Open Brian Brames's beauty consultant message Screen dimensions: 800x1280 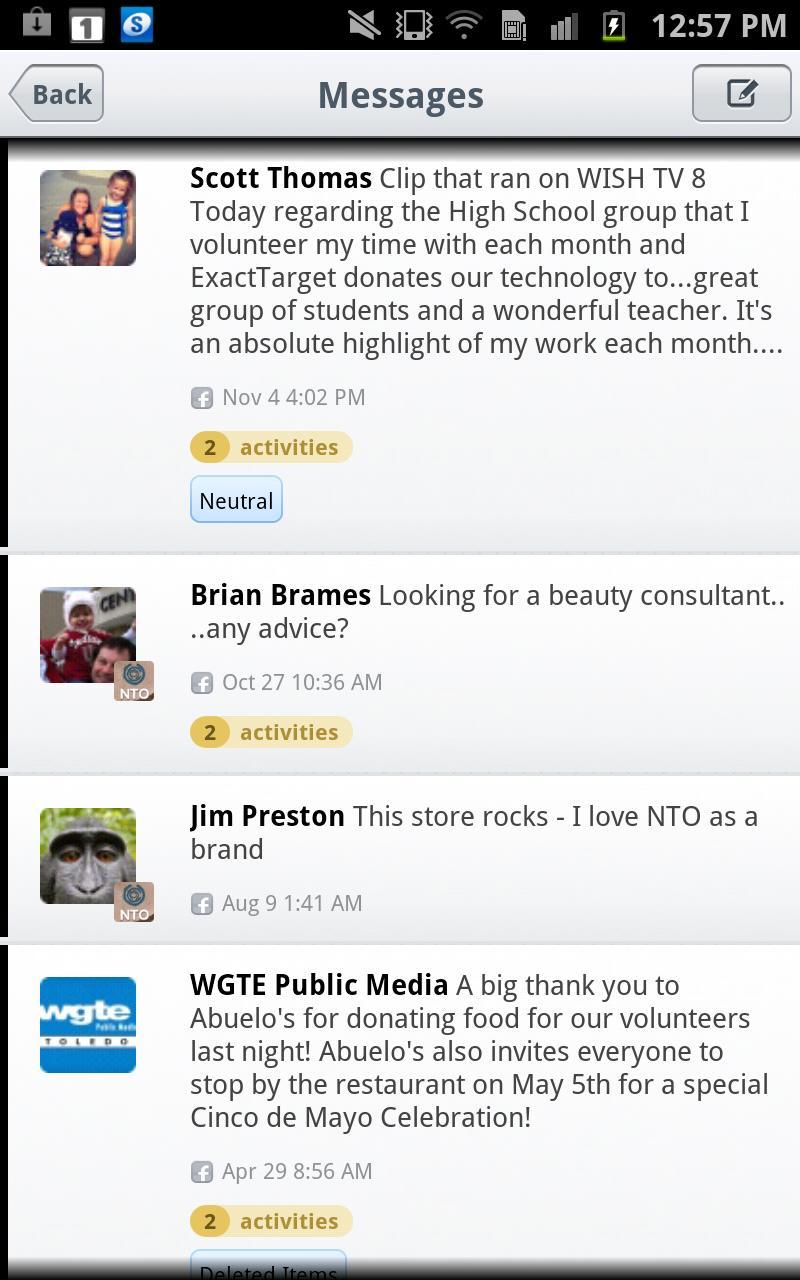pos(485,611)
